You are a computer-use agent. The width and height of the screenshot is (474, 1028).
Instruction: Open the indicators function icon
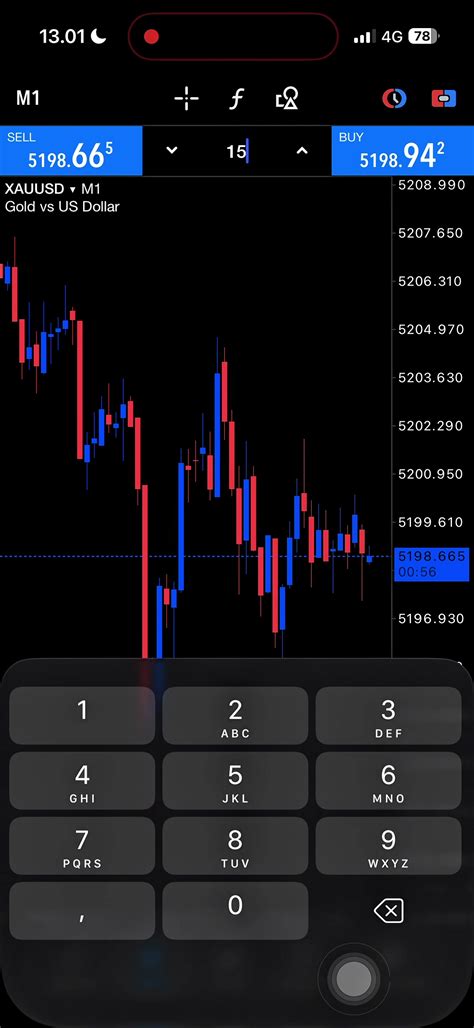pos(236,98)
